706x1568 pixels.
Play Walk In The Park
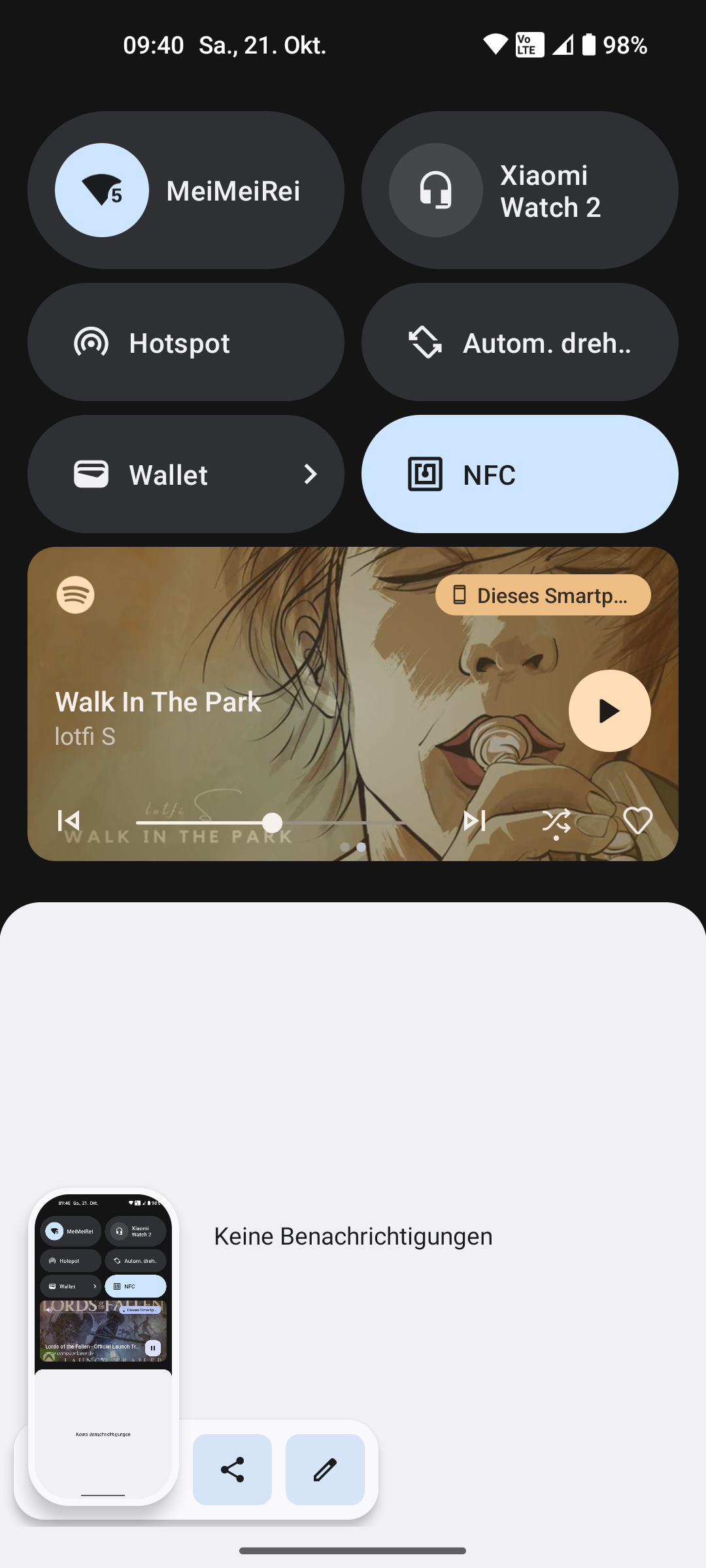[x=609, y=711]
